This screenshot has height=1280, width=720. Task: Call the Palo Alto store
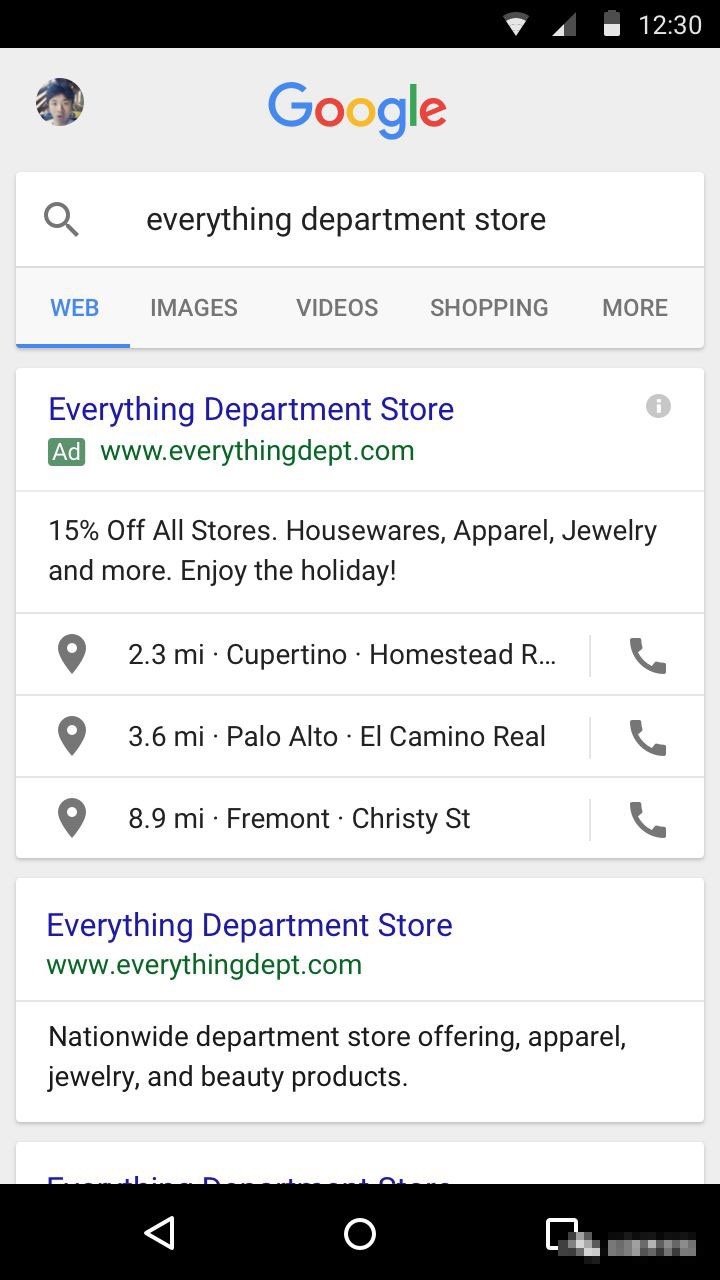point(647,738)
